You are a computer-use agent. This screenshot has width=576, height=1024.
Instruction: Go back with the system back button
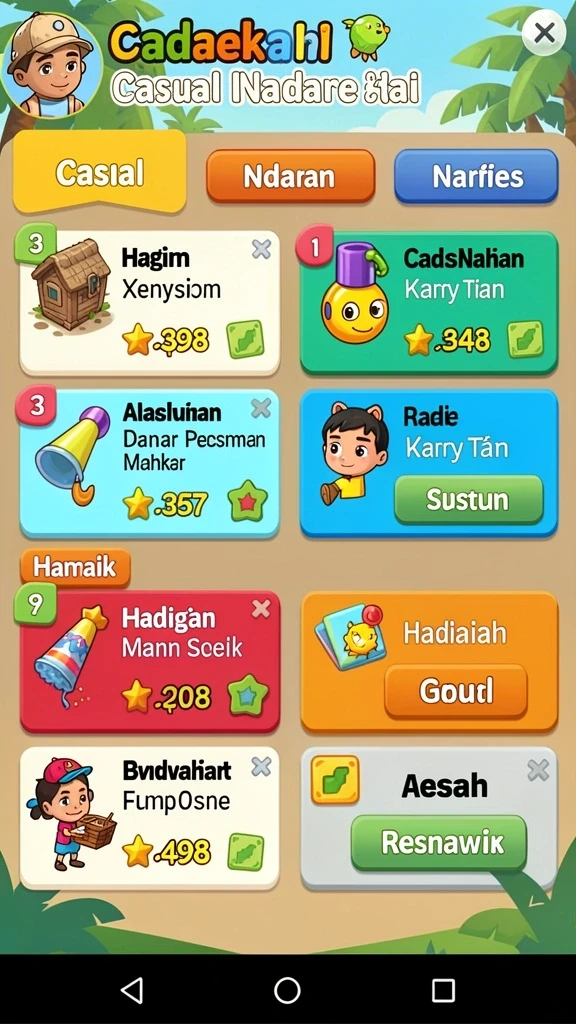click(133, 990)
